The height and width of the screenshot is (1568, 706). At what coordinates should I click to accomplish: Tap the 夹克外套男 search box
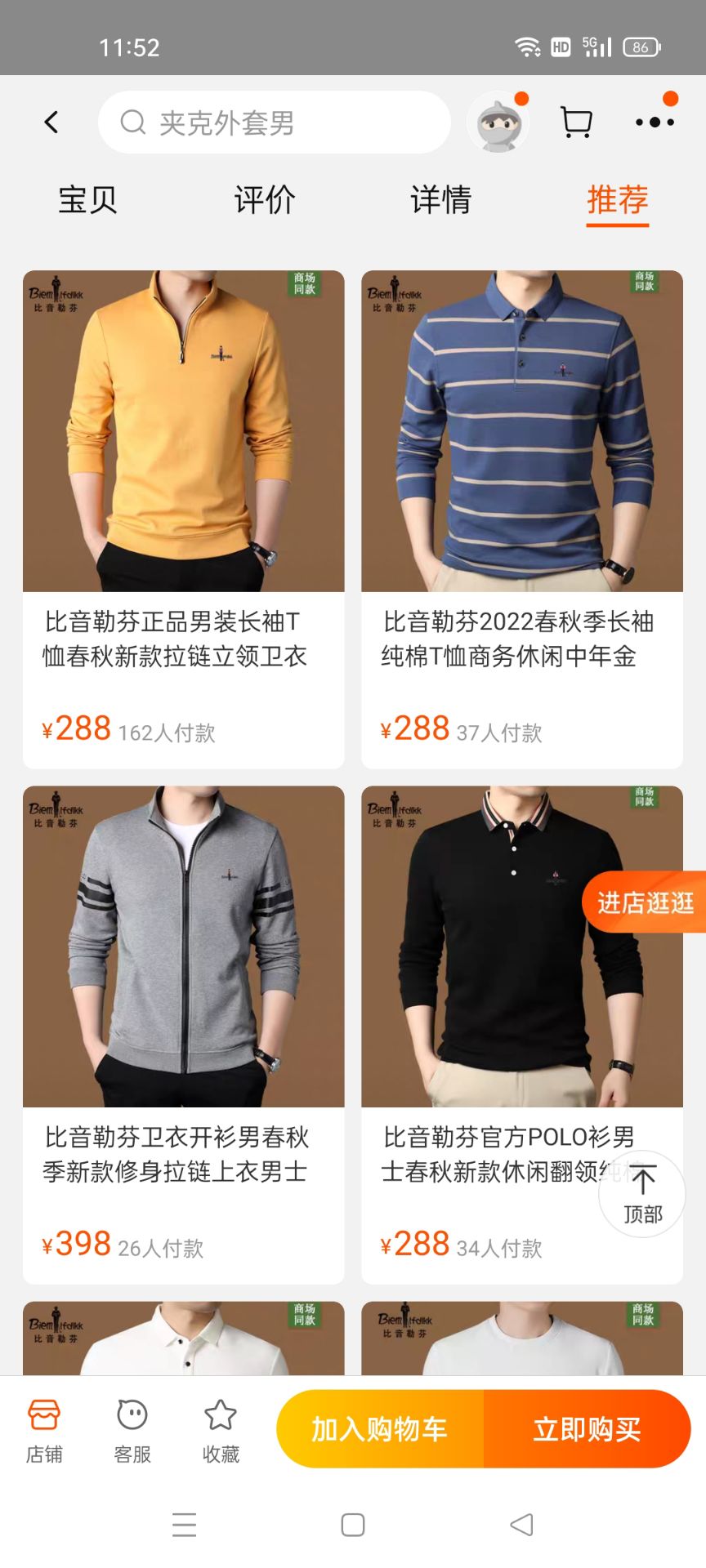pyautogui.click(x=274, y=122)
